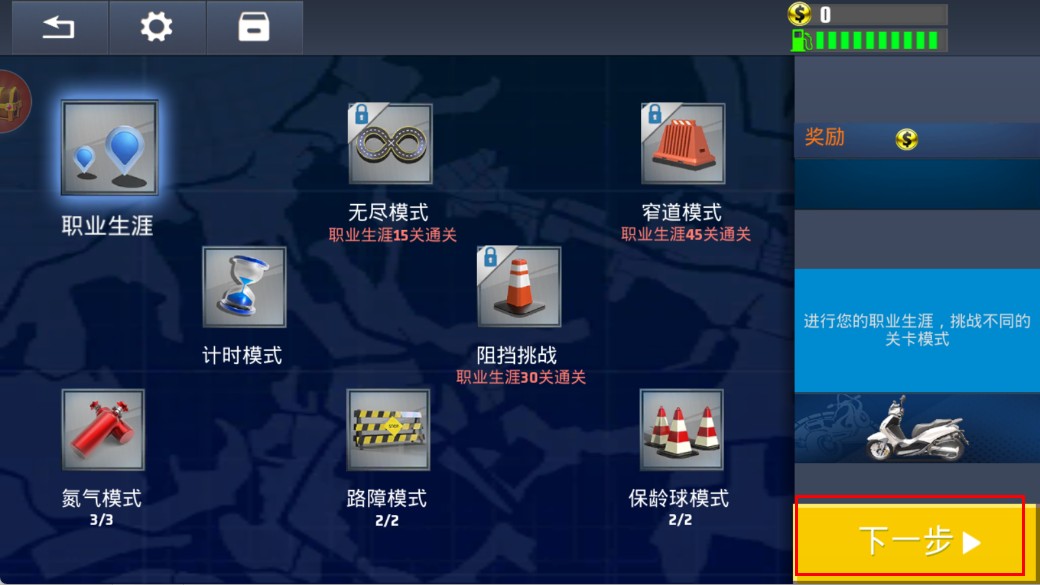The height and width of the screenshot is (585, 1040).
Task: Select the 保龄球模式 tile
Action: (681, 430)
